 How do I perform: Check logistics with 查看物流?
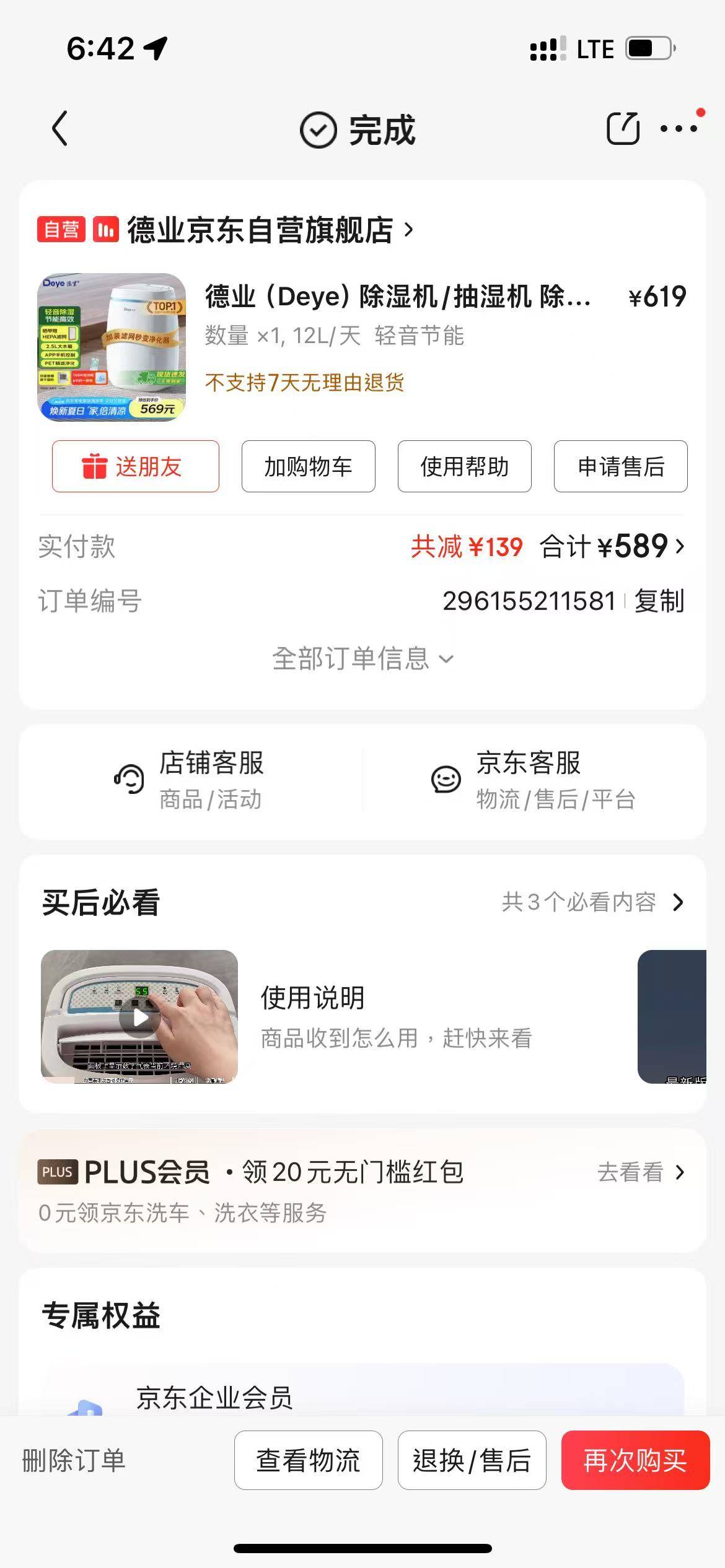[x=309, y=1461]
